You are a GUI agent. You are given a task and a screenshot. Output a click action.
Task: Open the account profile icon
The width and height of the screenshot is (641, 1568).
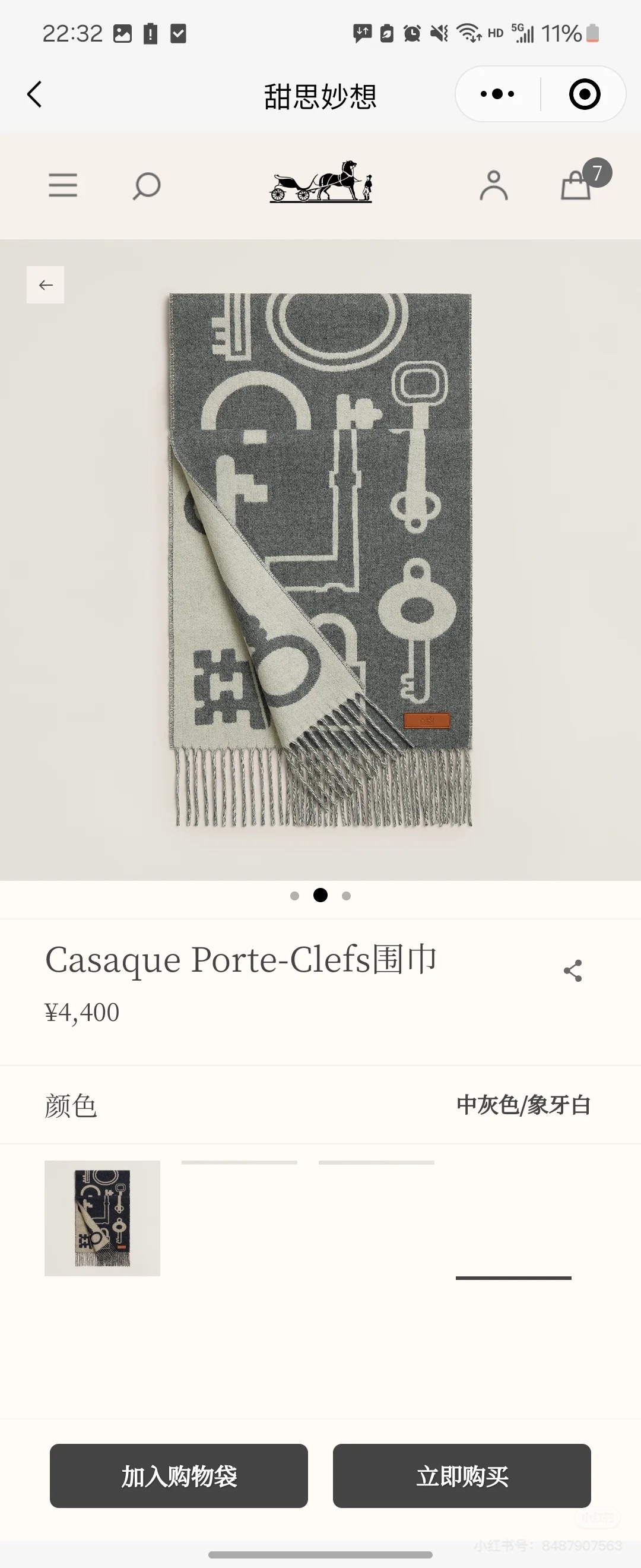(x=495, y=186)
